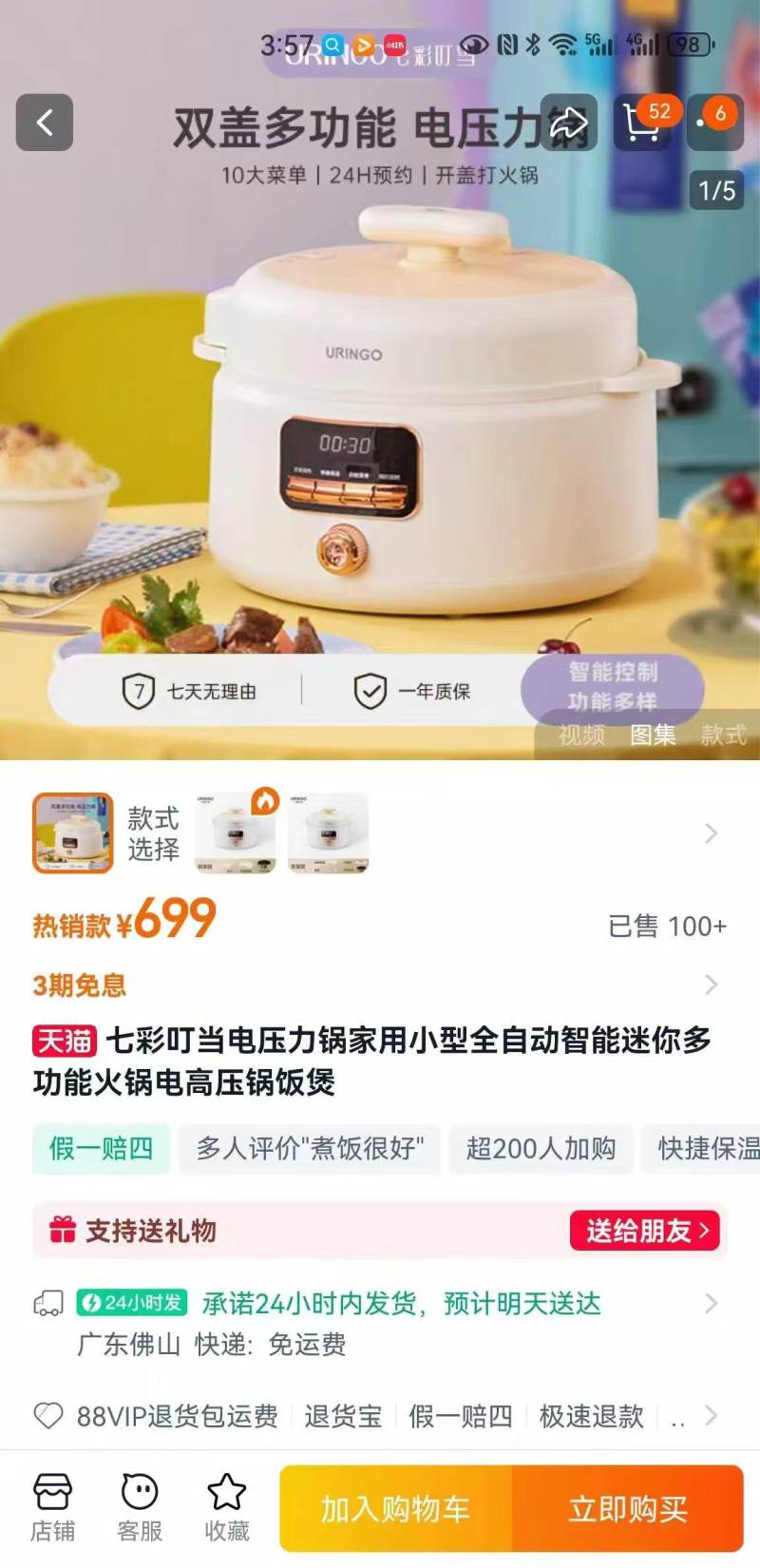Expand the 款式选择 style options
The width and height of the screenshot is (760, 1568).
711,834
